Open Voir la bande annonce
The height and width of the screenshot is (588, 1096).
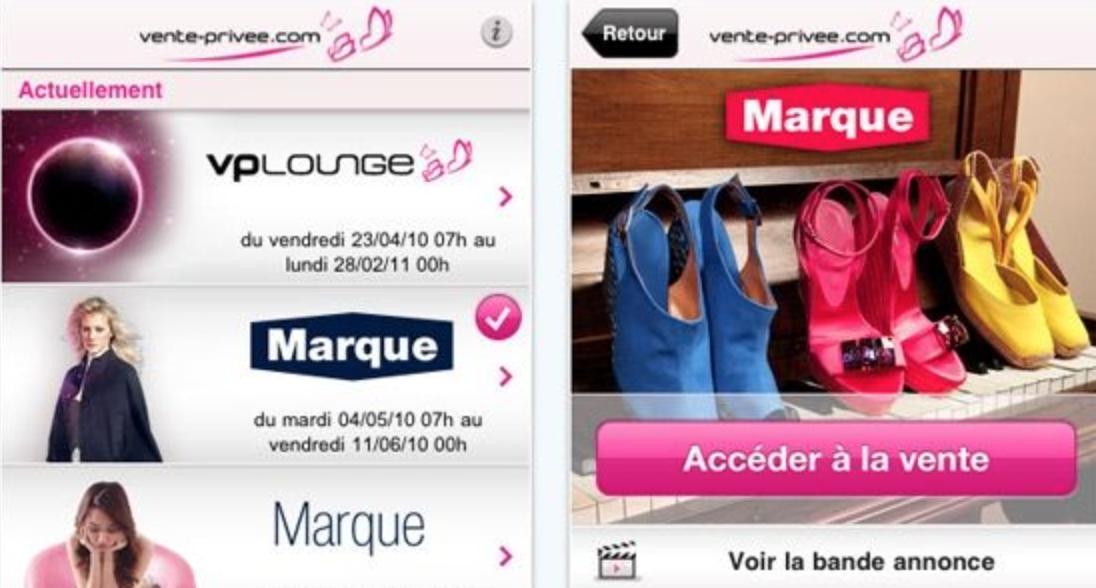[x=835, y=562]
